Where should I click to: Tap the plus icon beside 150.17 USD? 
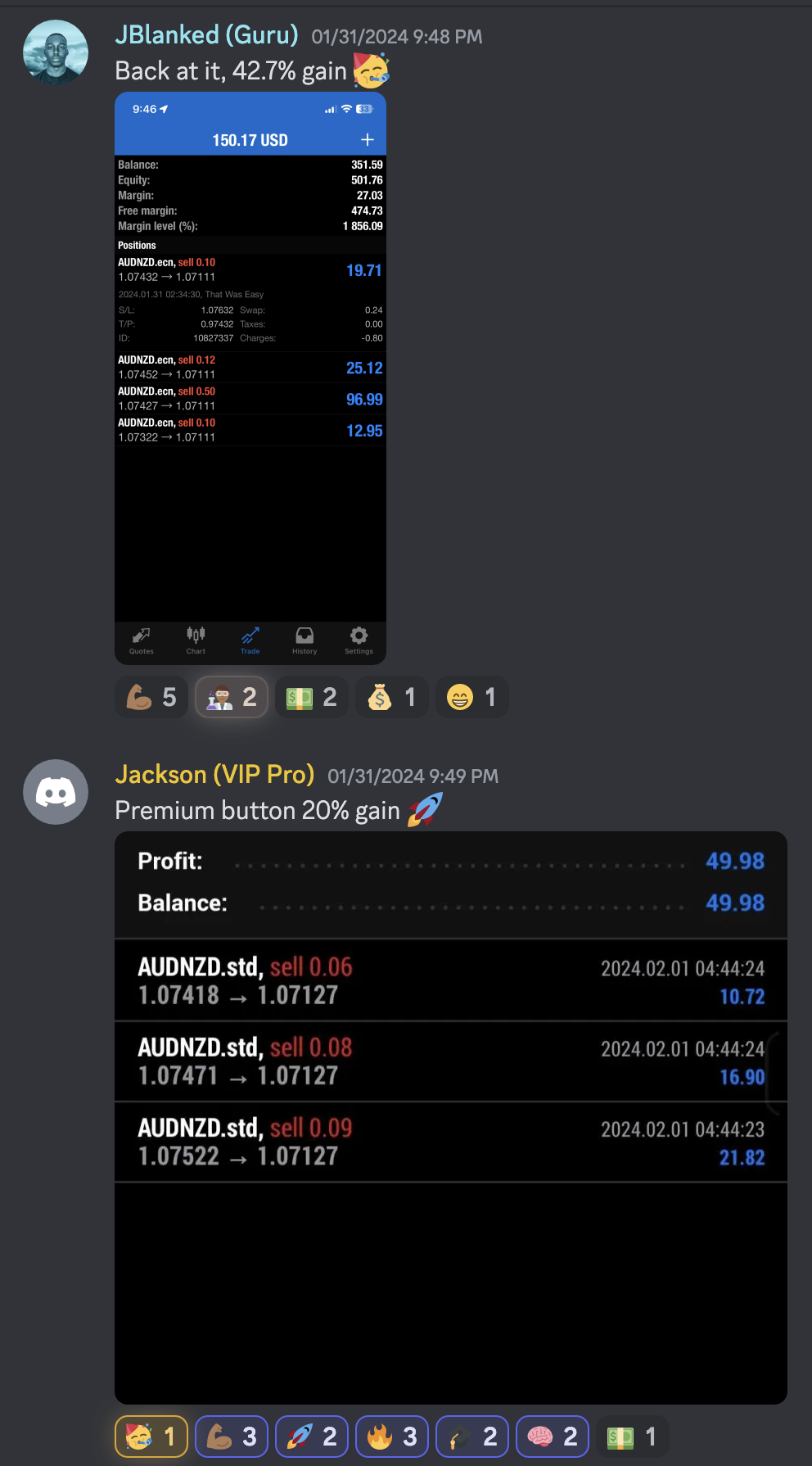[367, 139]
